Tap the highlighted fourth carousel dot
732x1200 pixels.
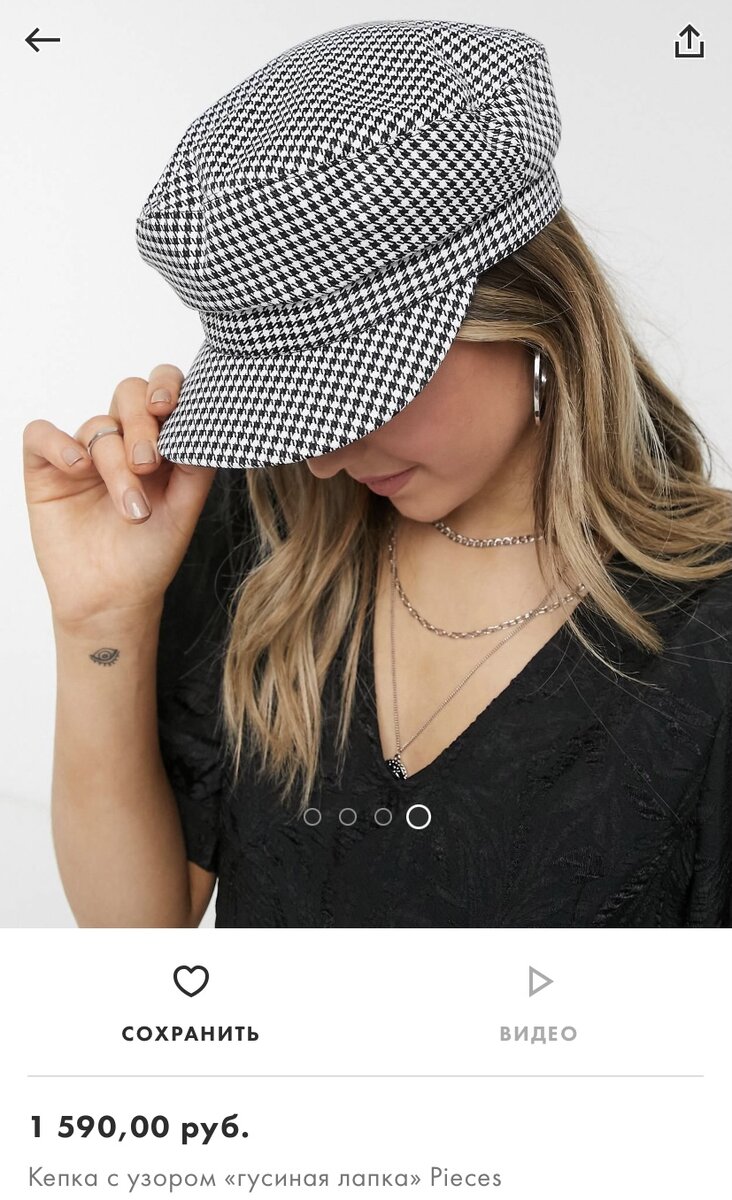click(x=417, y=817)
